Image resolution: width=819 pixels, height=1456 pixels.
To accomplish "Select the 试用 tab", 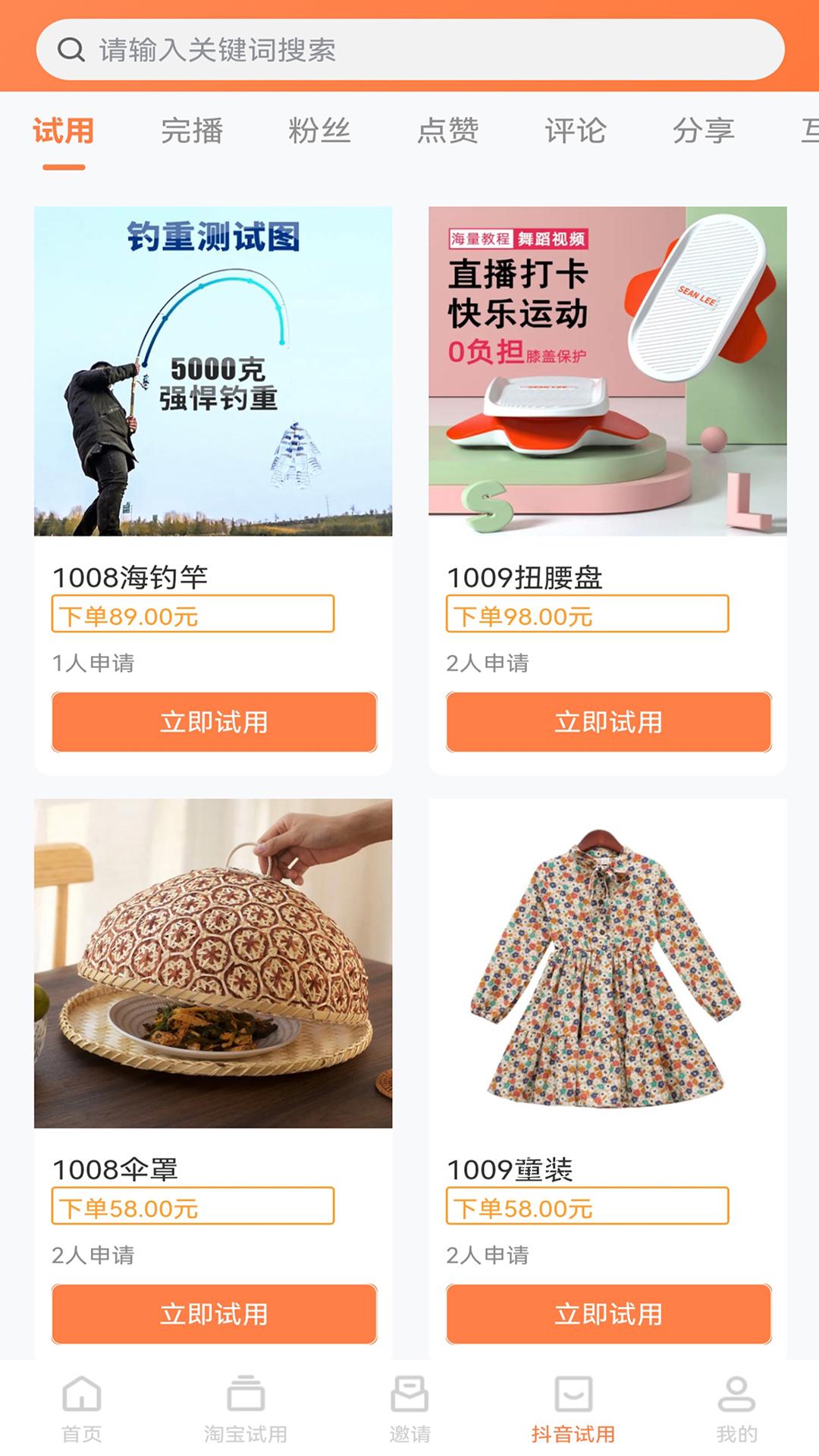I will pyautogui.click(x=64, y=131).
